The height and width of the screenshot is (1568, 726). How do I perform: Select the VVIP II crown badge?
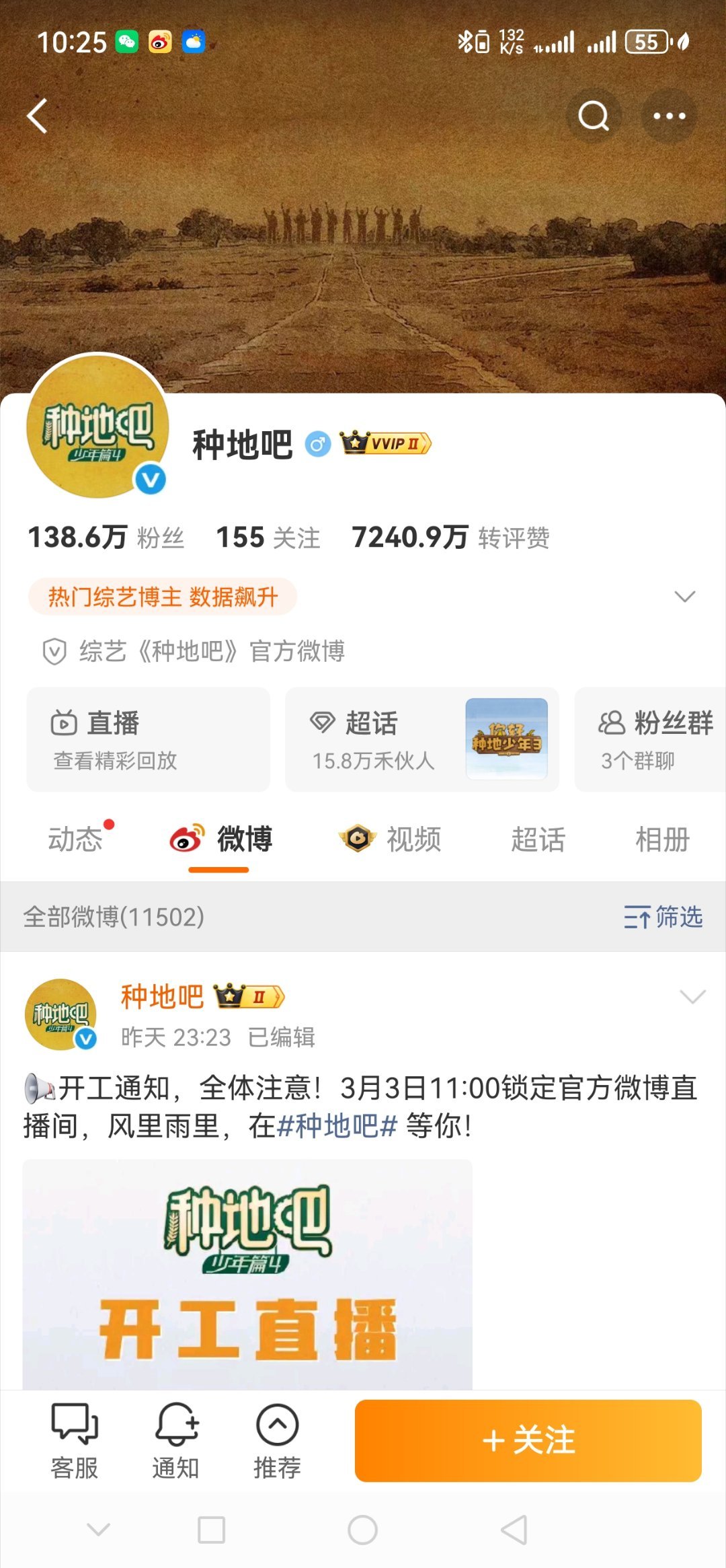[385, 443]
